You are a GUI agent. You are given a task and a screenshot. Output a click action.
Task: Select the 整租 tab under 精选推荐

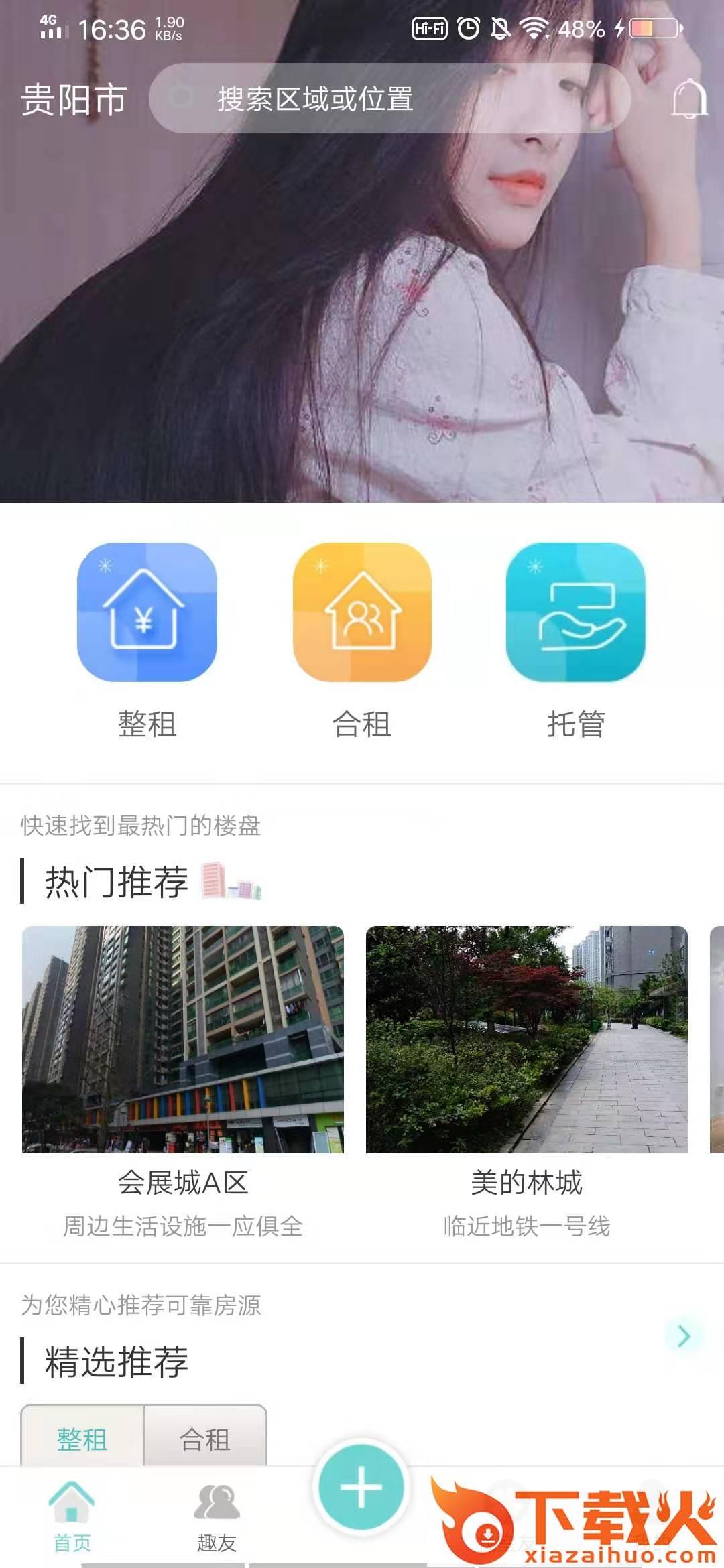point(82,1438)
